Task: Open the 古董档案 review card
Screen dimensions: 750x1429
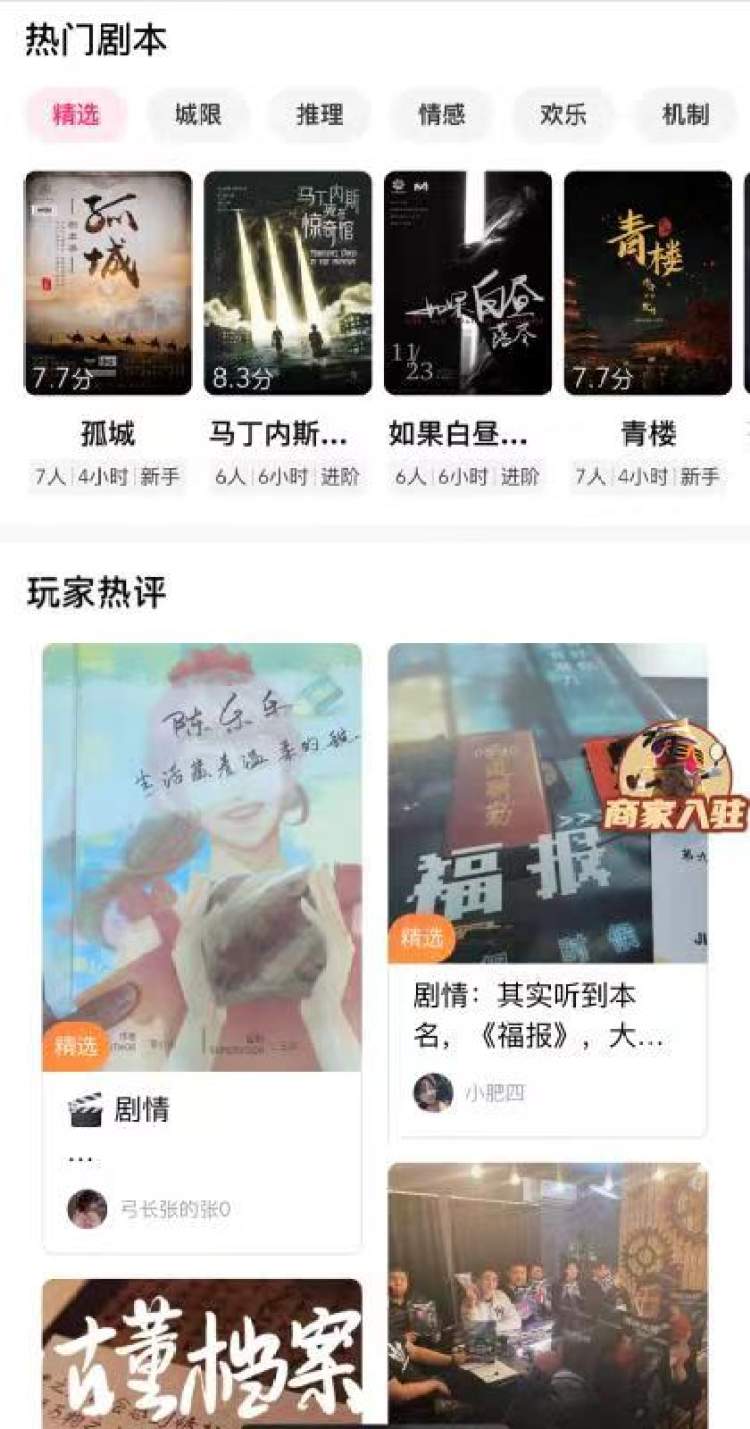Action: pos(202,1355)
